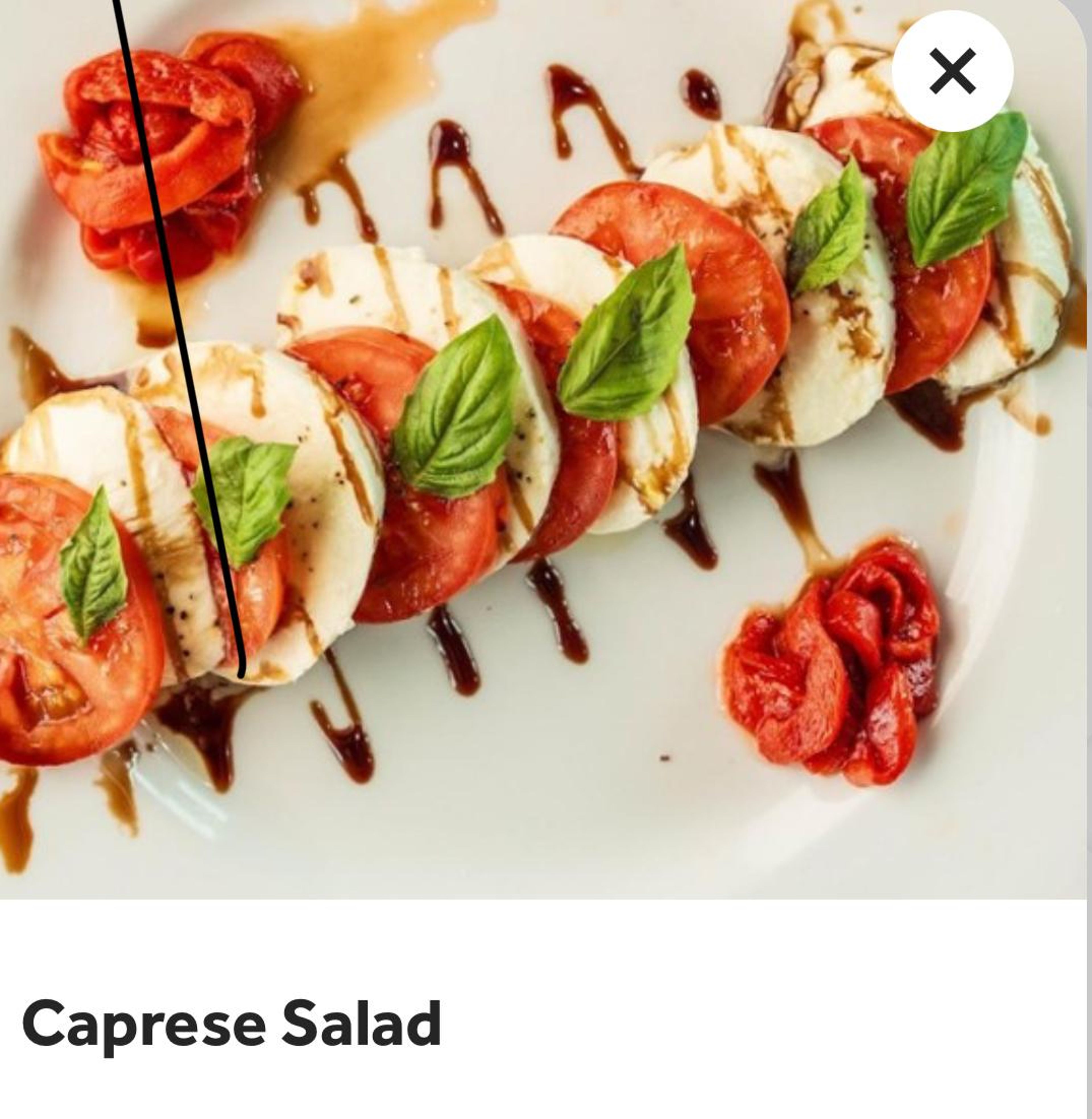Close the Caprese Salad detail sheet

point(952,71)
